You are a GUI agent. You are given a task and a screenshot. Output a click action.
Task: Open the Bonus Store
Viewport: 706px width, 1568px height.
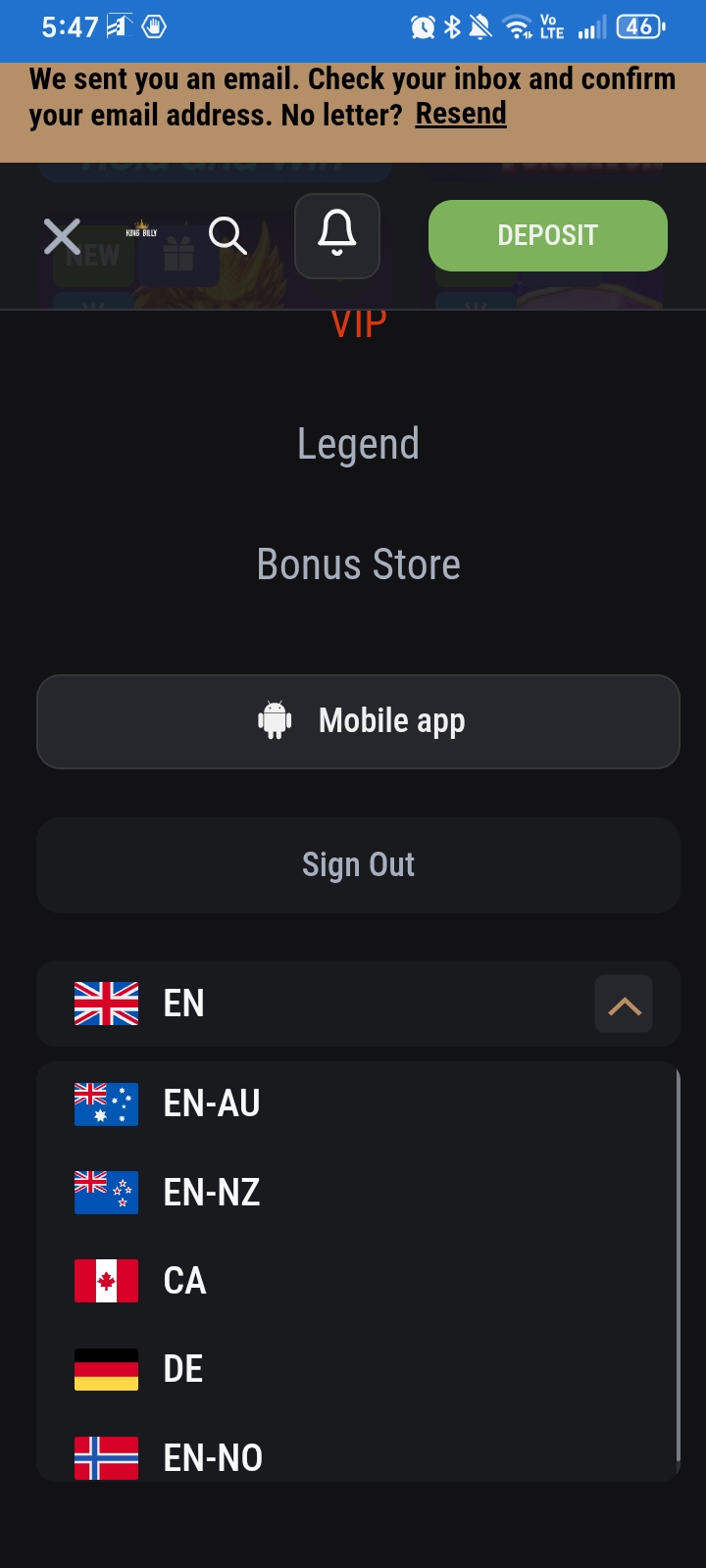click(358, 564)
